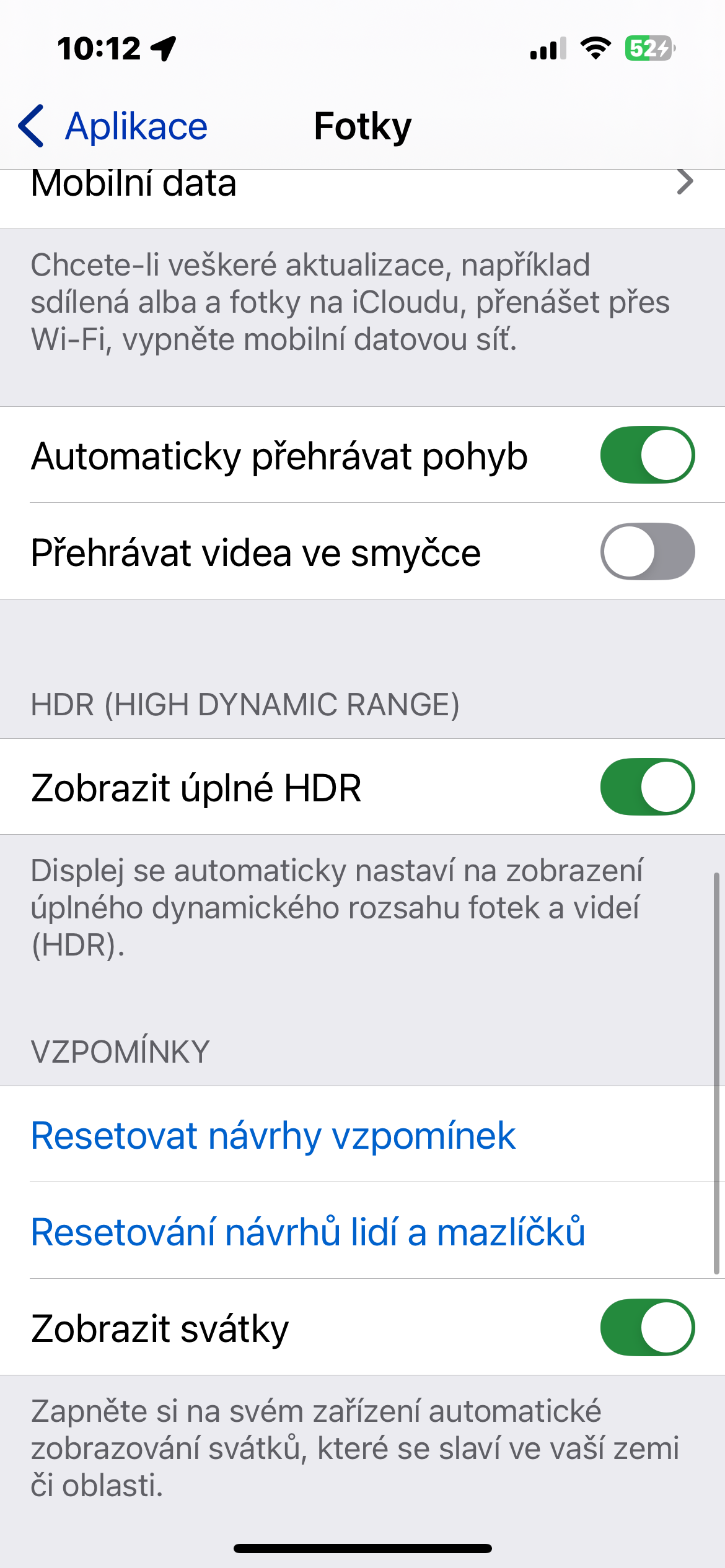Tap Resetovat návrhy vzpomínek
Viewport: 725px width, 1568px height.
273,1135
